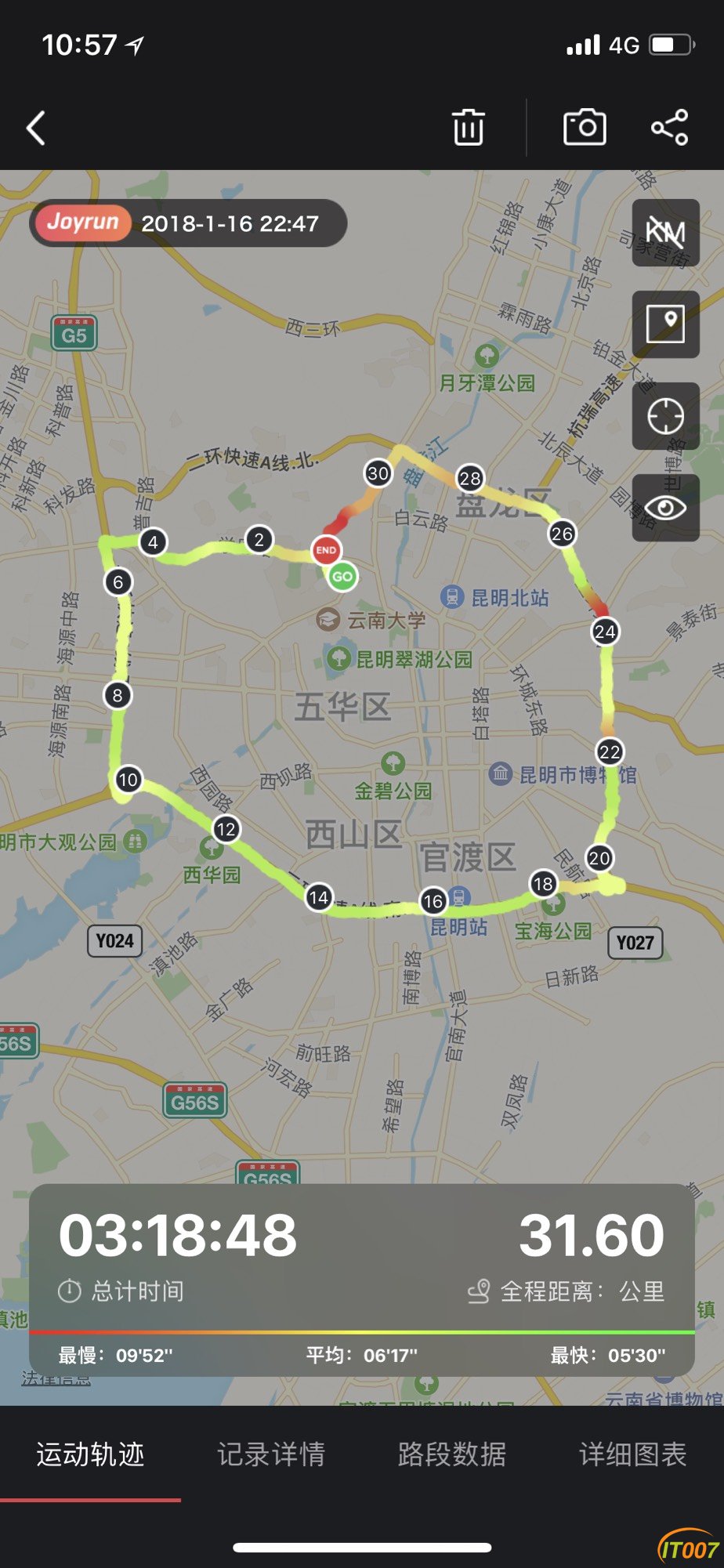Viewport: 724px width, 1568px height.
Task: Tap the map pin location button
Action: [665, 324]
